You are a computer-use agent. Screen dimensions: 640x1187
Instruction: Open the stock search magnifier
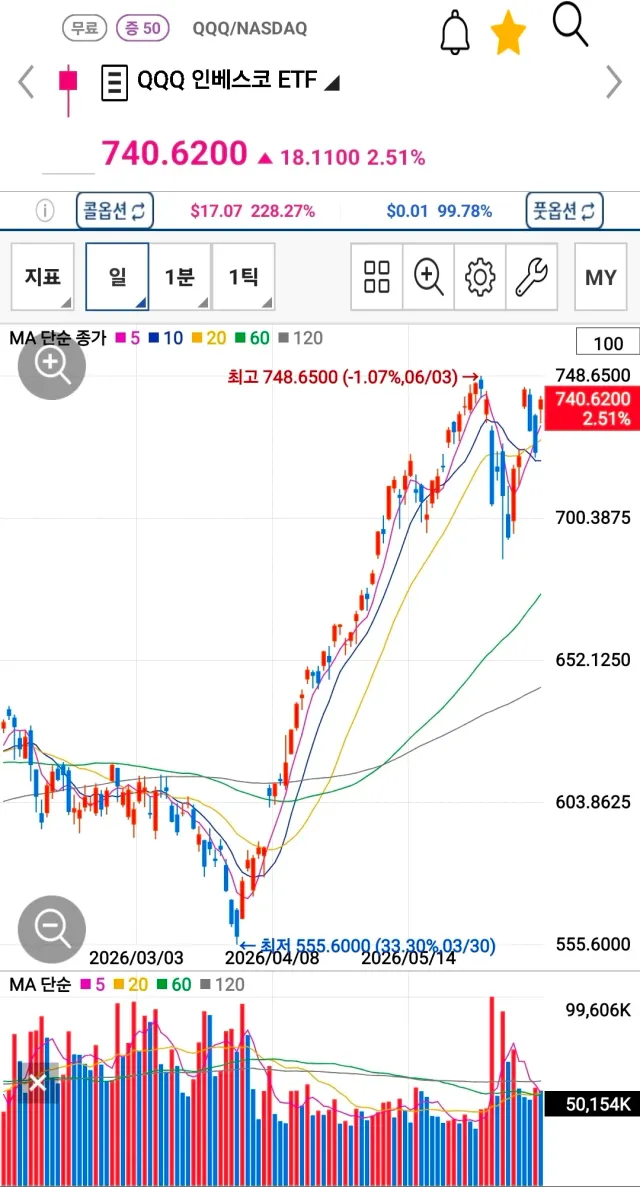tap(570, 25)
